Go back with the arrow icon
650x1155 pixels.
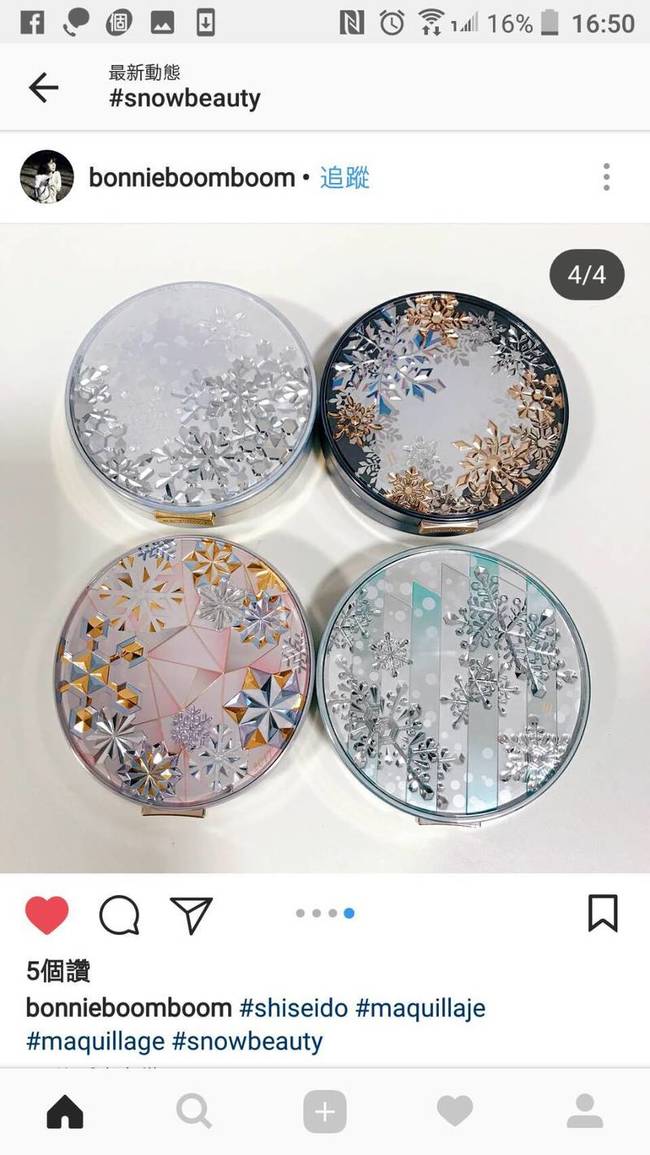point(43,88)
